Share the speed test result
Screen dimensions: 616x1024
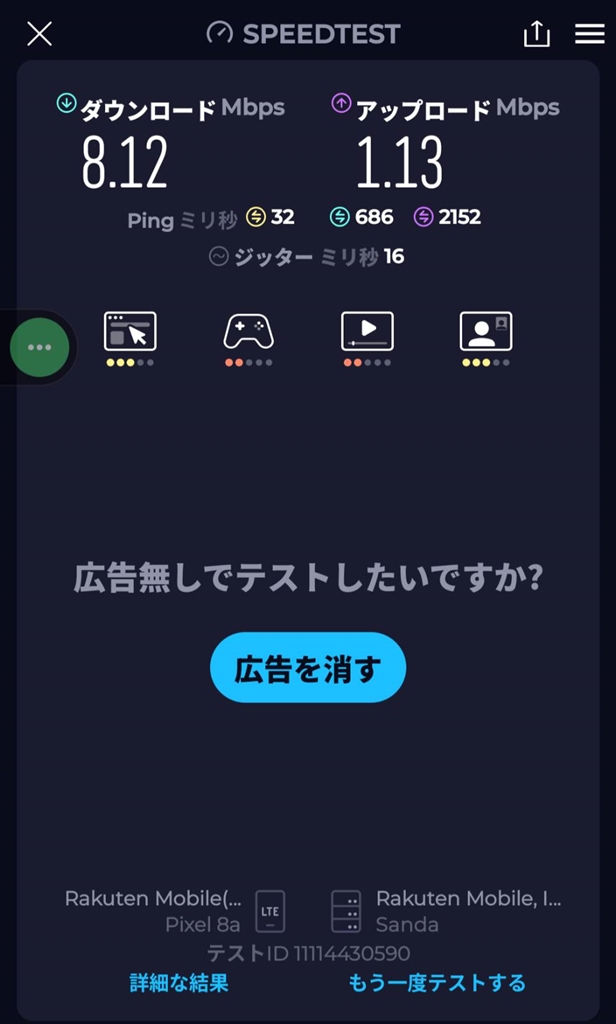click(537, 34)
